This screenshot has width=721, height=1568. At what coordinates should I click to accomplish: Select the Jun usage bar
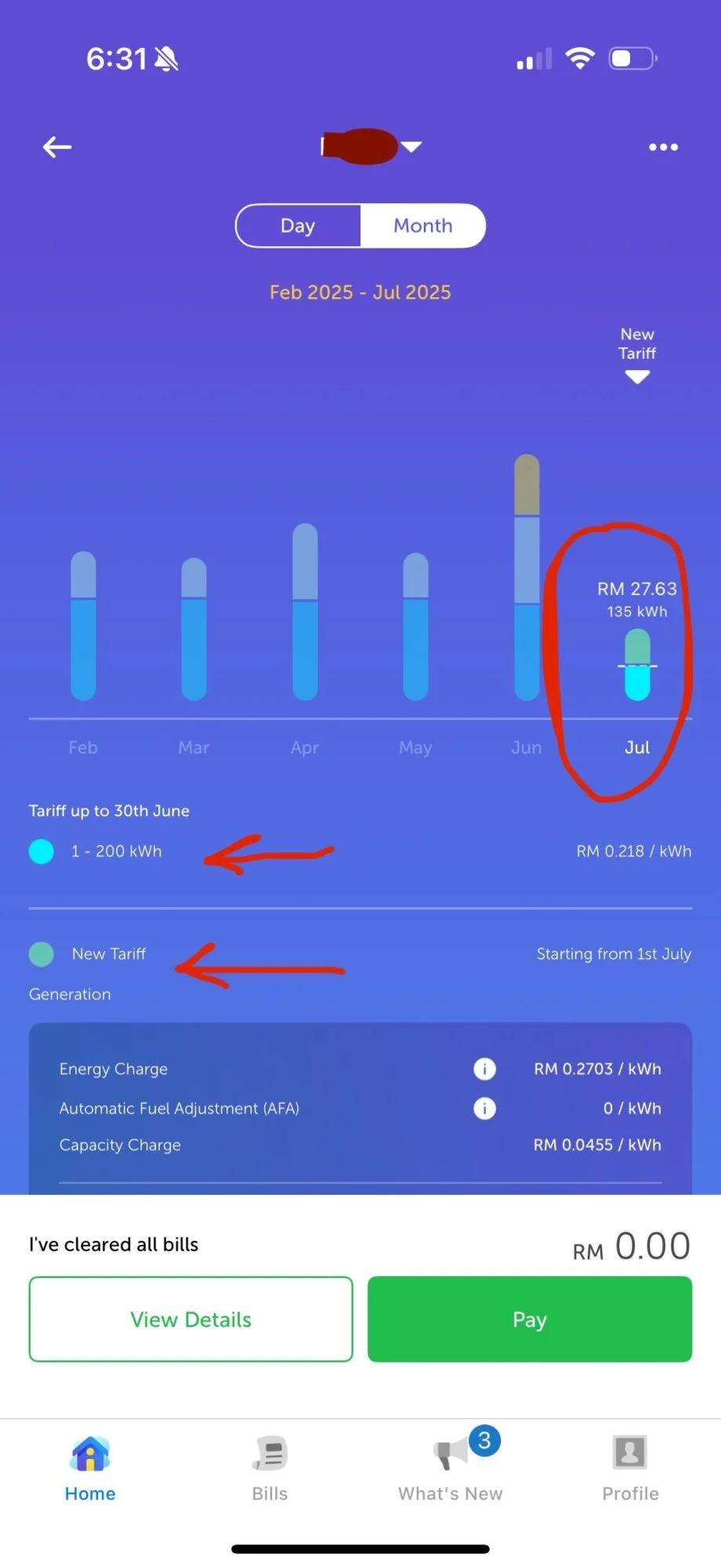tap(527, 577)
